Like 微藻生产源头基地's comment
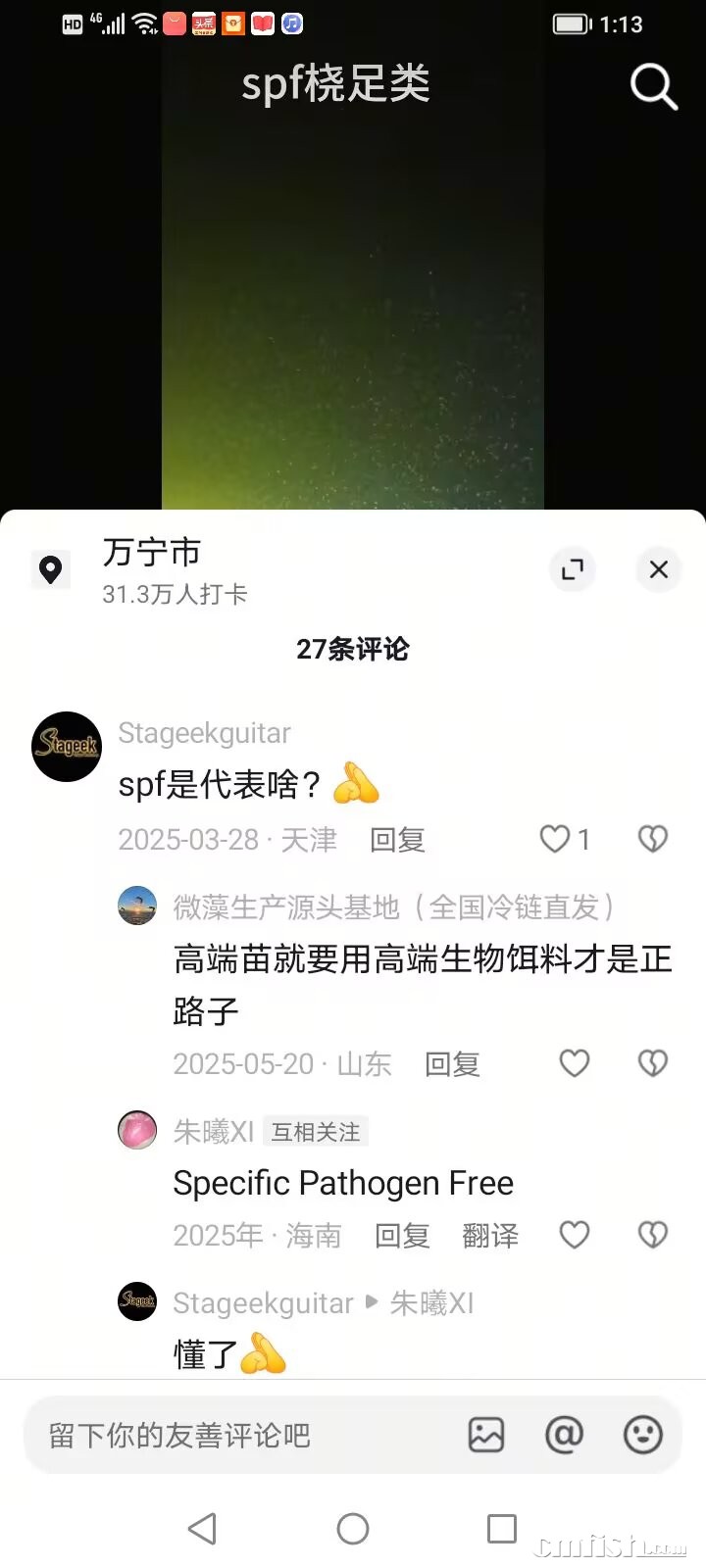Screen dimensions: 706x1568 tap(575, 1063)
